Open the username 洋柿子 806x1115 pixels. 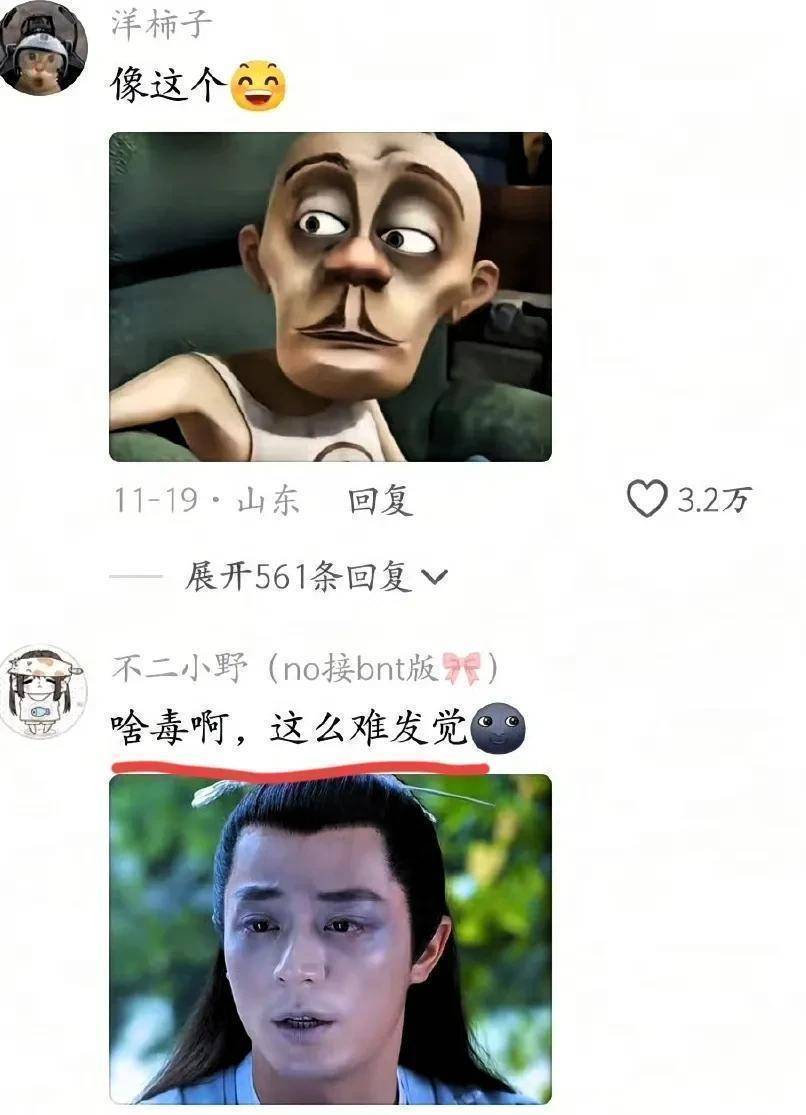(x=160, y=22)
